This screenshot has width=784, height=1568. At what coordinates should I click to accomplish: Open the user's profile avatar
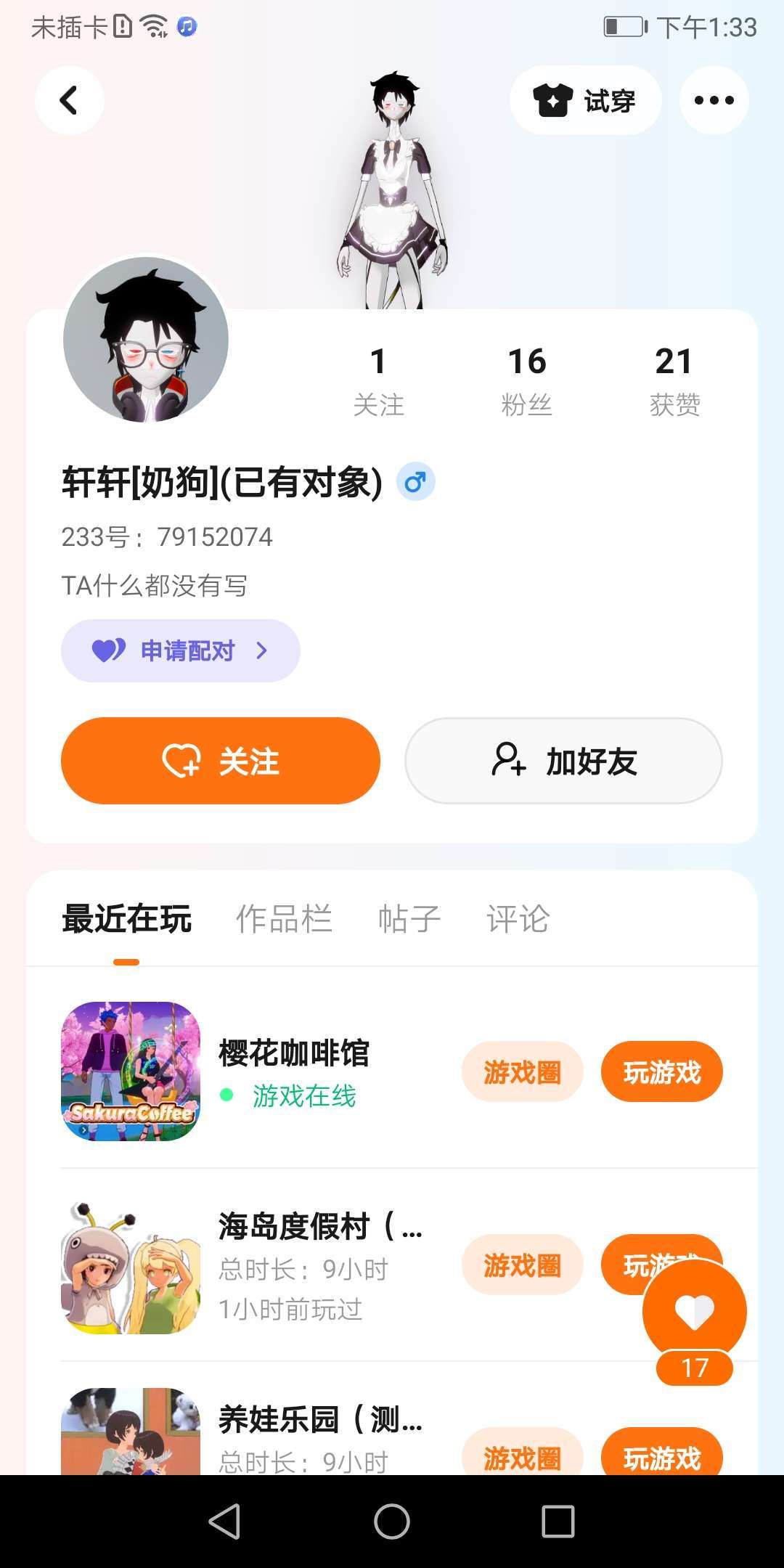tap(146, 340)
